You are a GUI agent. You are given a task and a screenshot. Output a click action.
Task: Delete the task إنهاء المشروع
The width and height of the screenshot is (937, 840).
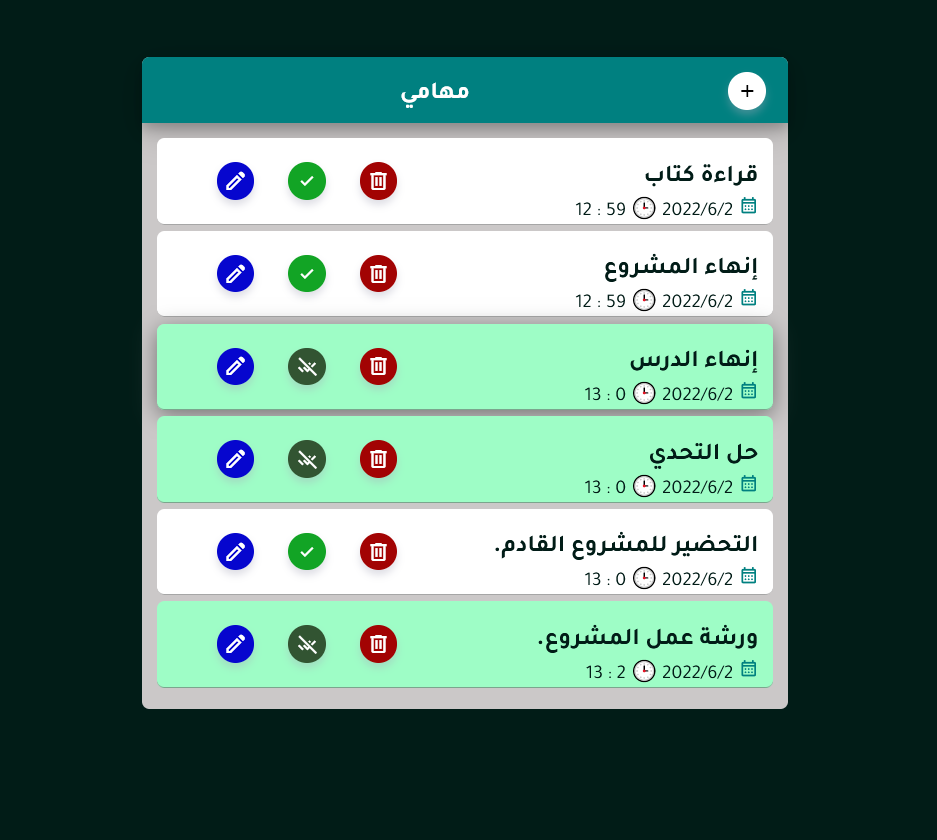pyautogui.click(x=378, y=274)
